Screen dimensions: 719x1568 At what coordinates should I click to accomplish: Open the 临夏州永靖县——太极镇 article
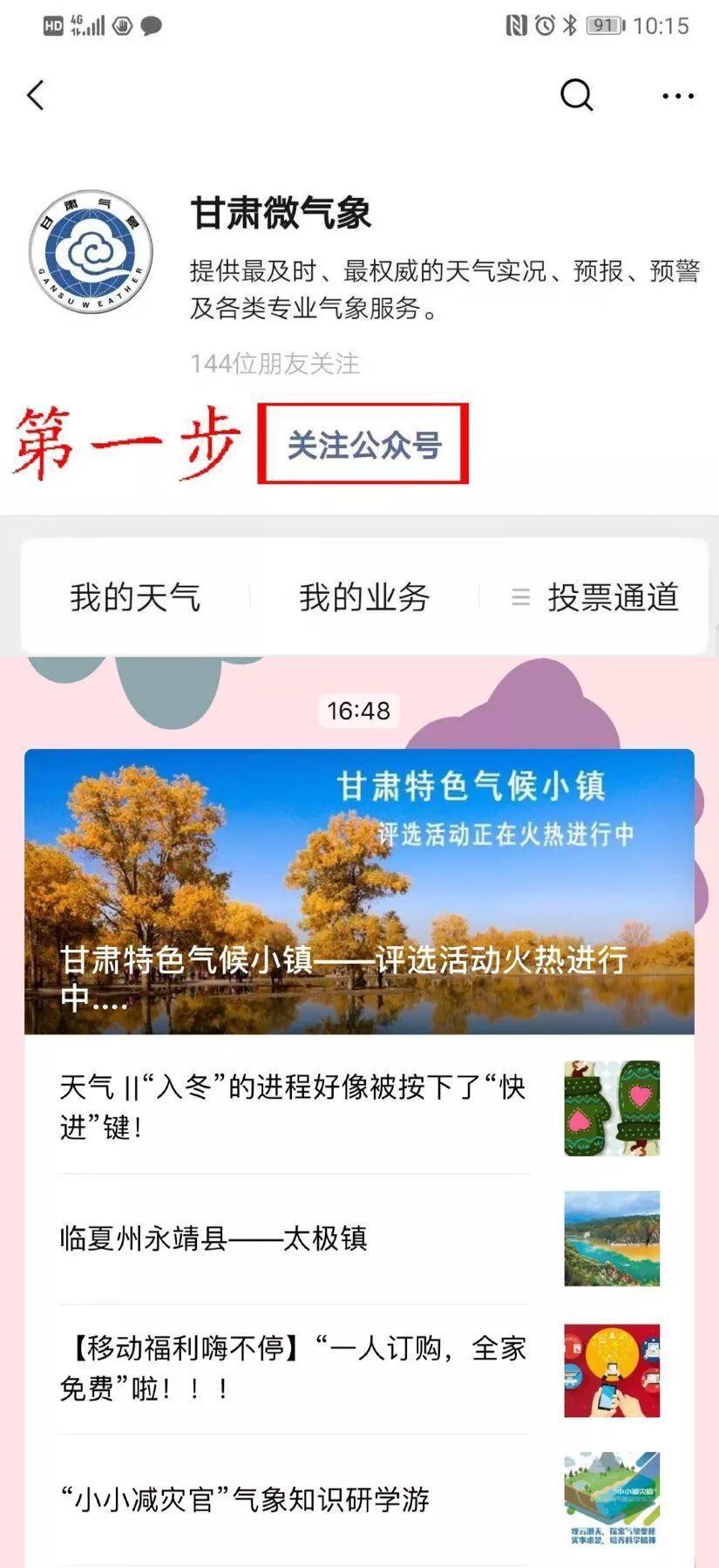pos(293,1238)
